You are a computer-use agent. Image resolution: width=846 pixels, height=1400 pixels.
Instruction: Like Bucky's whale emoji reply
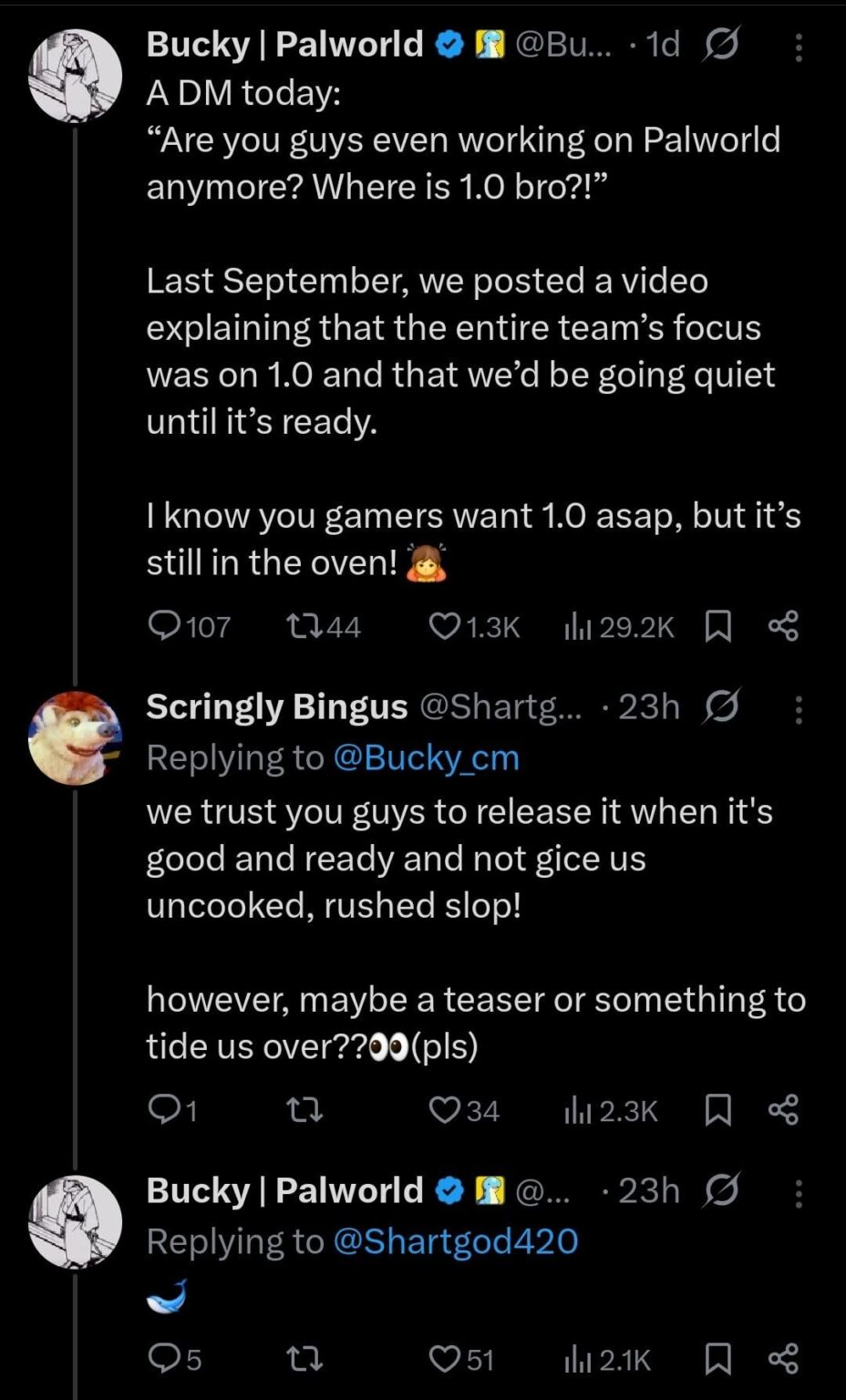coord(444,1359)
